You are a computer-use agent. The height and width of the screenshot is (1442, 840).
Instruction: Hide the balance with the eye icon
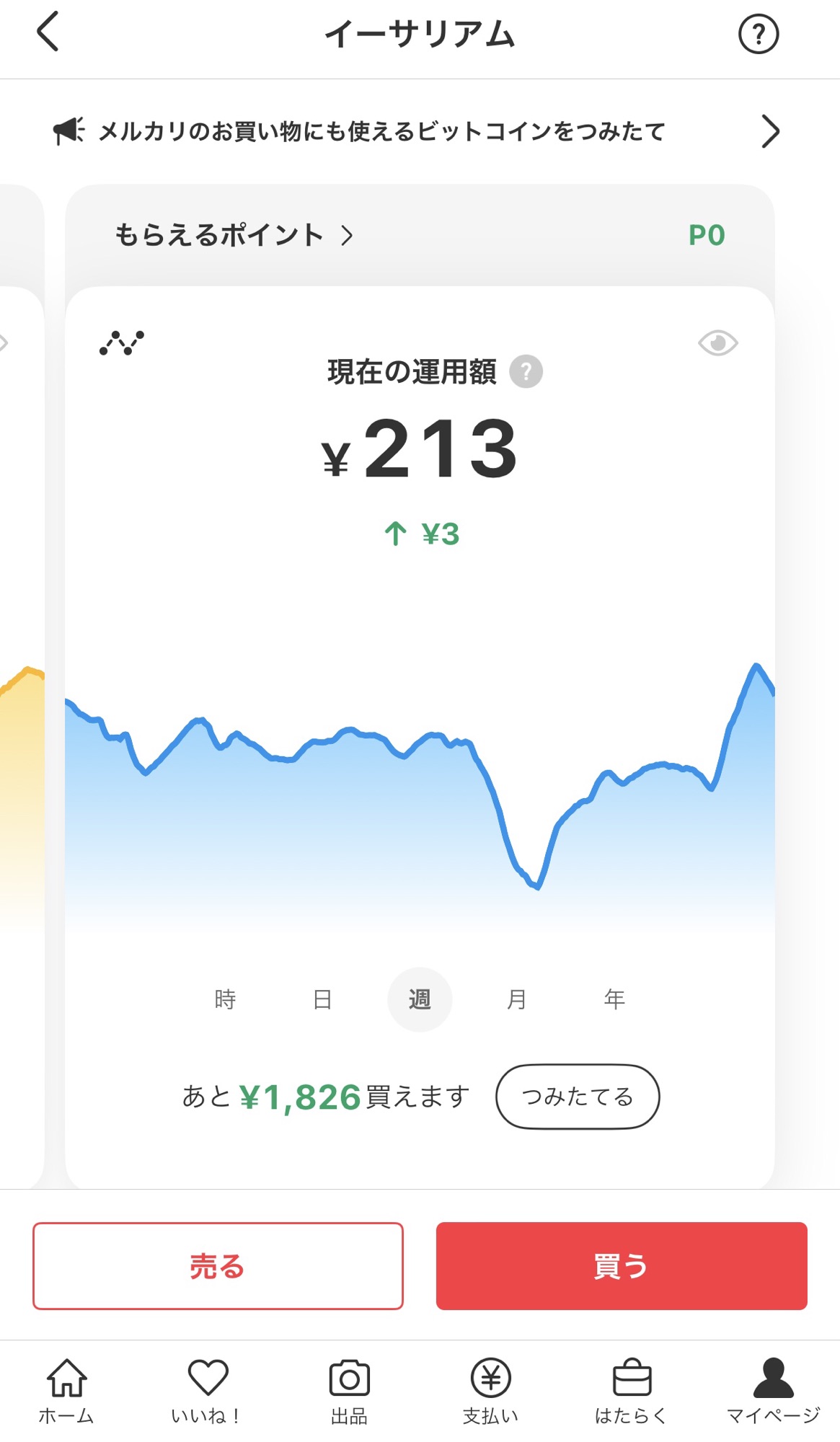click(x=718, y=343)
